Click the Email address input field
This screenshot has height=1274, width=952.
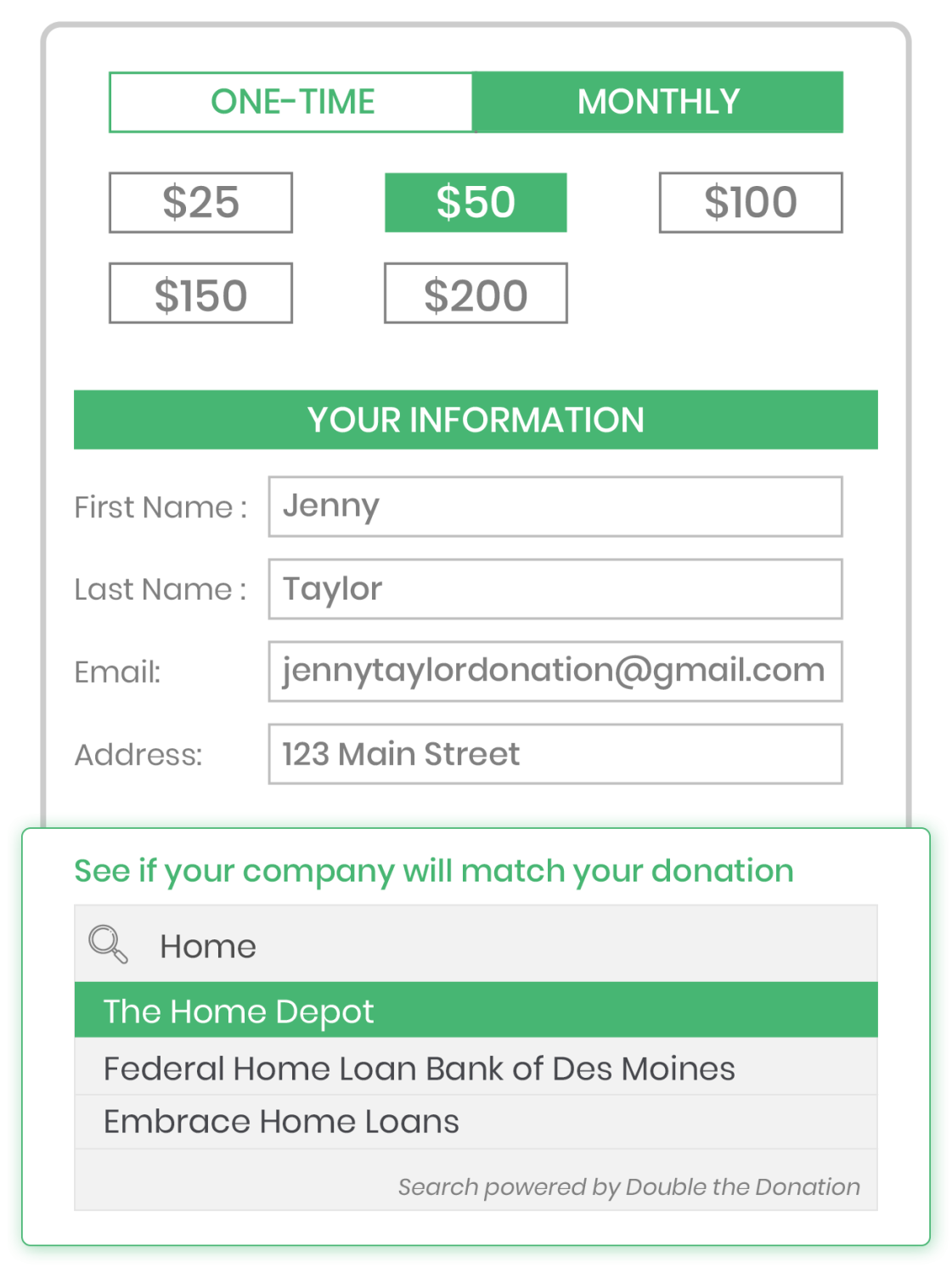coord(555,670)
